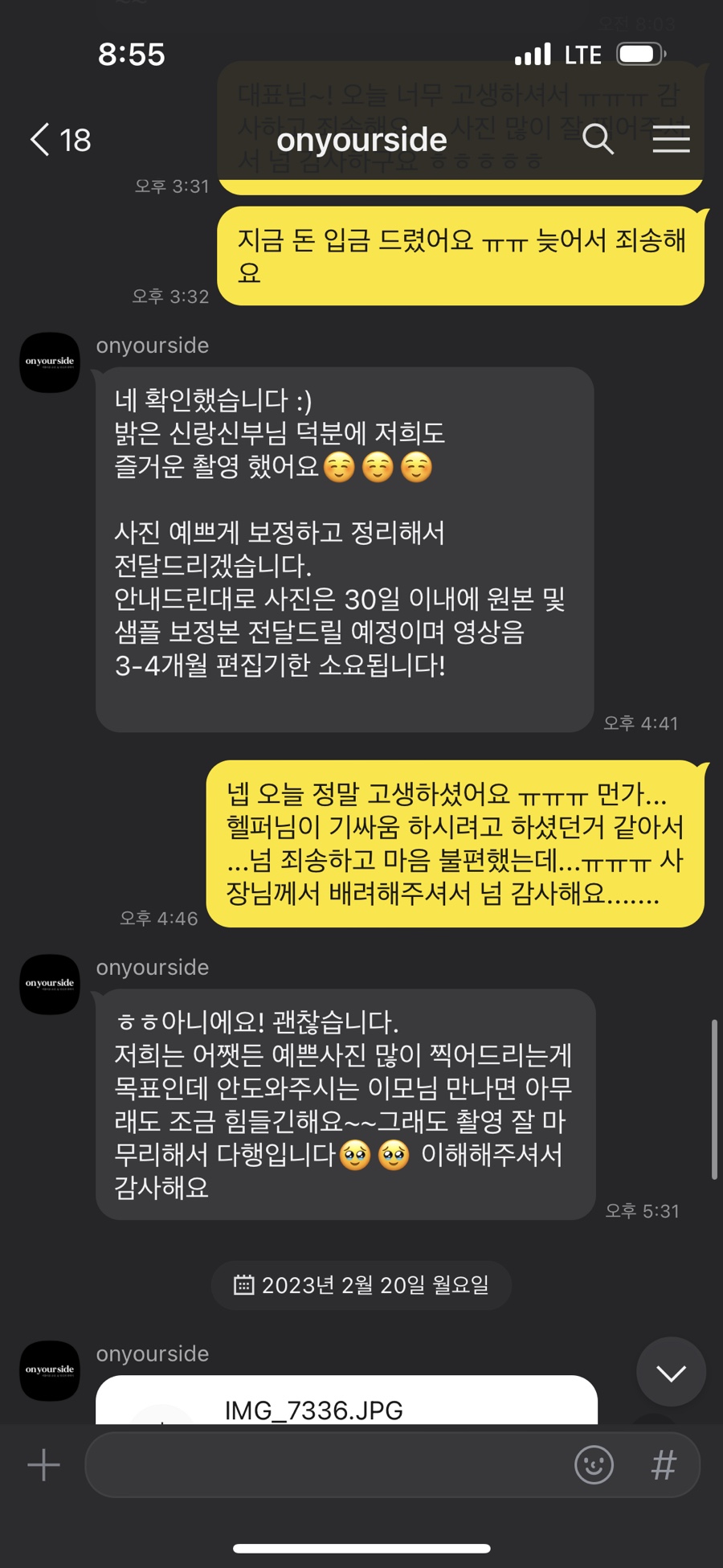This screenshot has width=723, height=1568.
Task: Open the attachment plus menu
Action: coord(43,1465)
